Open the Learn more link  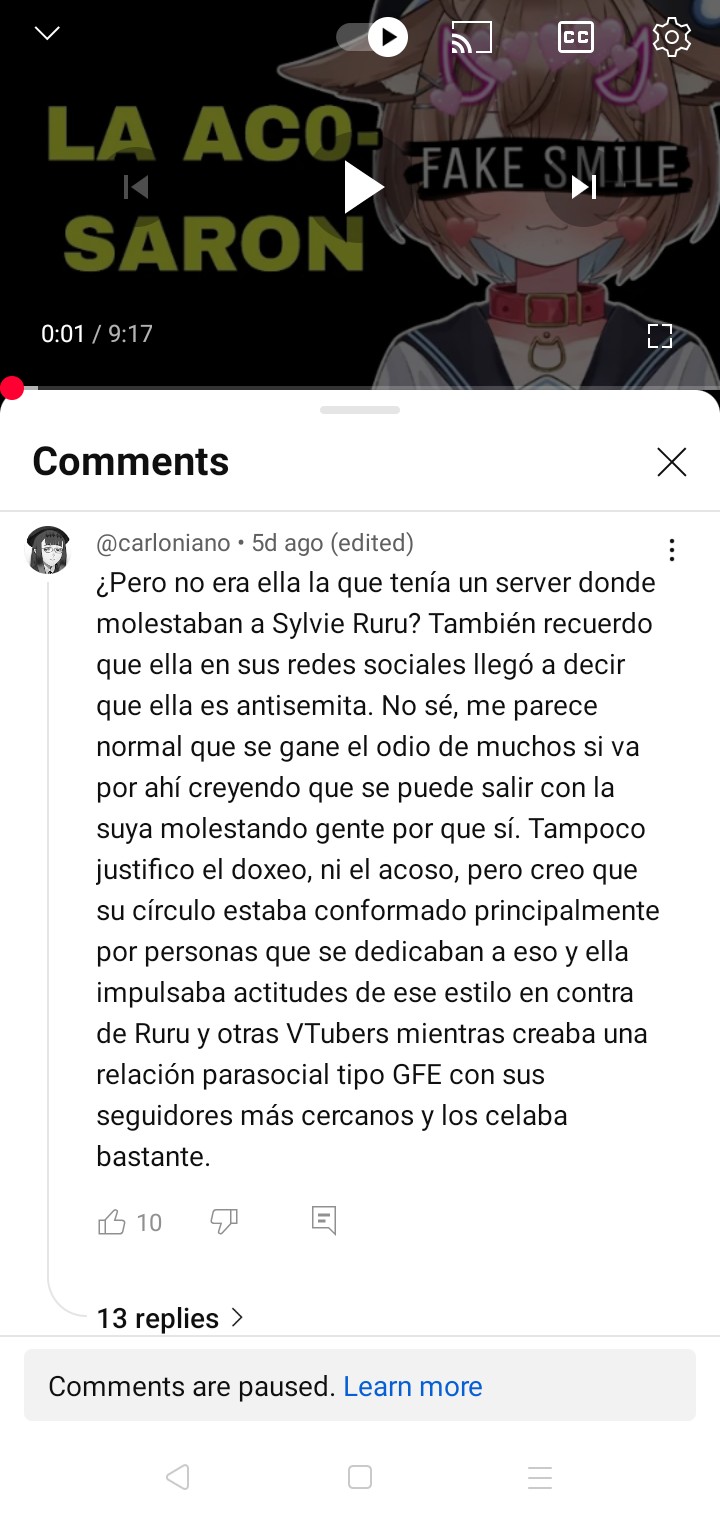click(412, 1386)
